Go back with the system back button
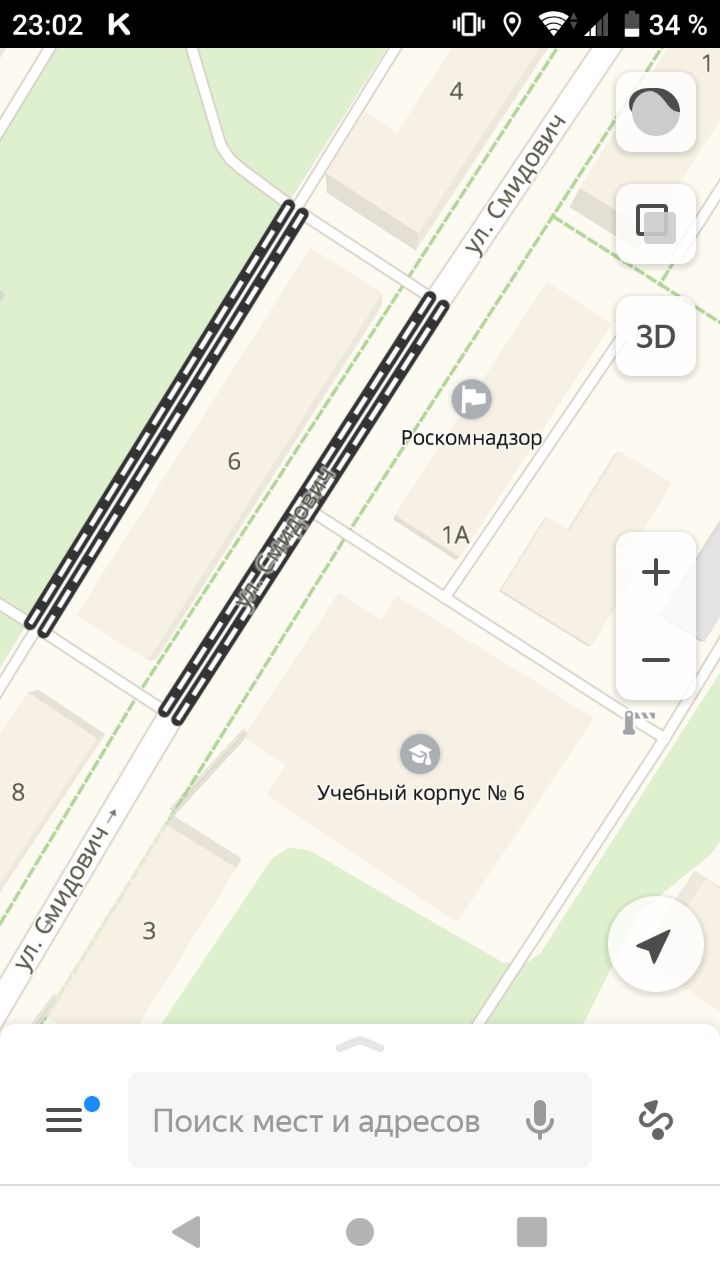Viewport: 720px width, 1280px height. pos(187,1232)
